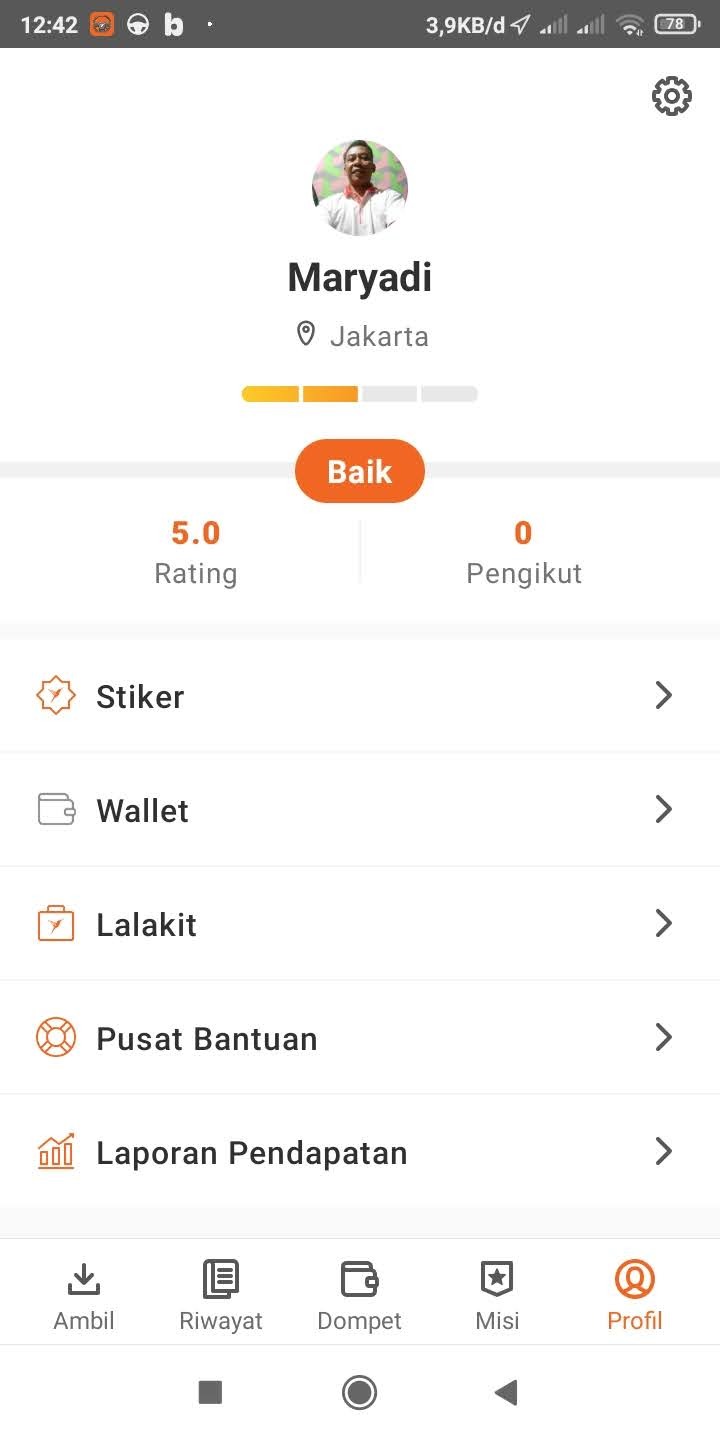
Task: View Laporan Pendapatan earnings report
Action: coord(360,1152)
